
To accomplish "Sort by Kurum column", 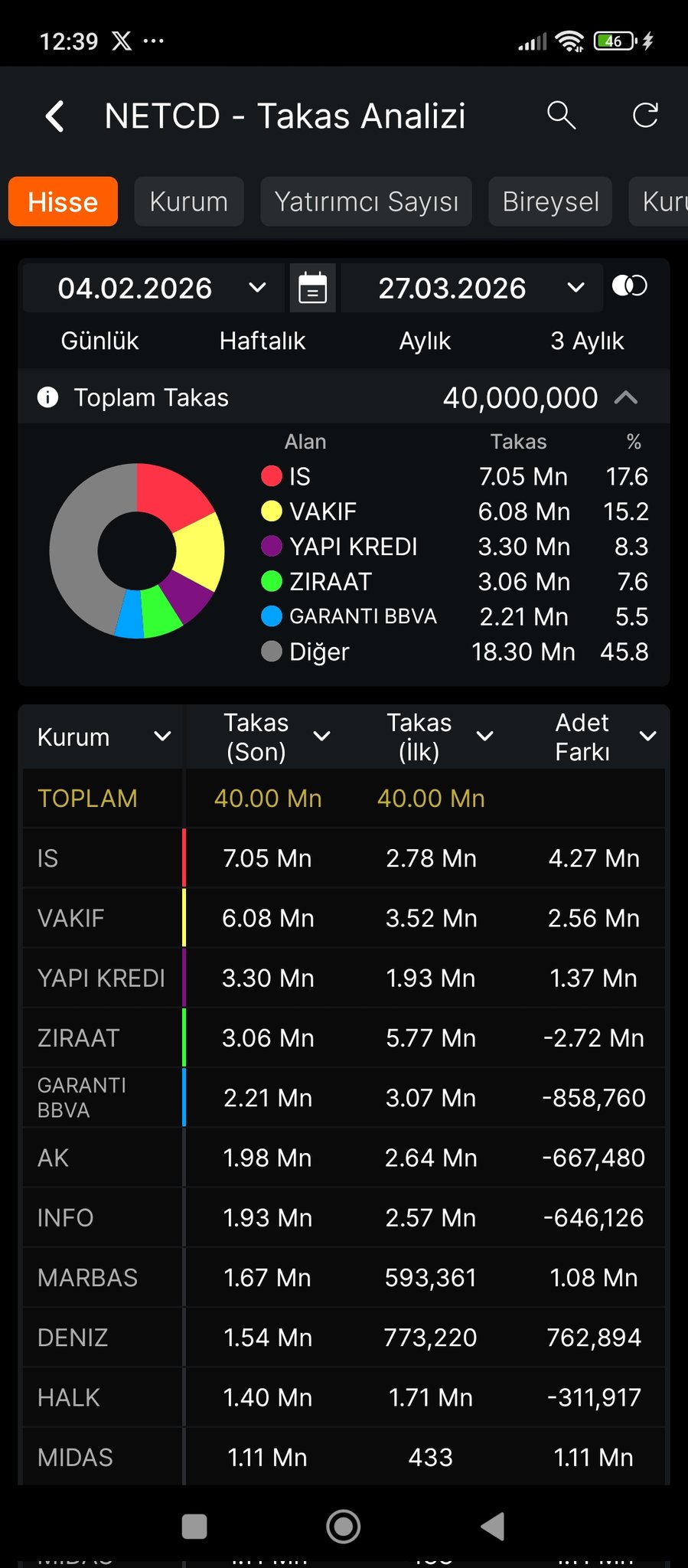I will 103,737.
